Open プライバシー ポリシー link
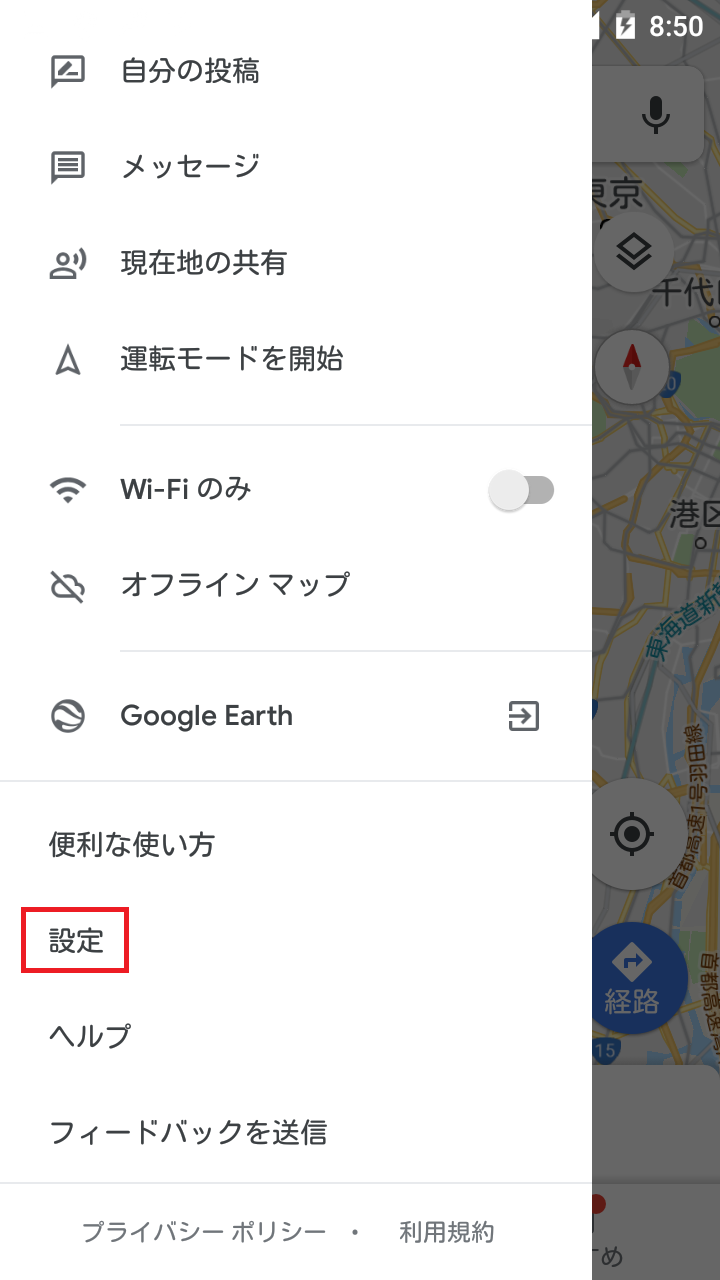The width and height of the screenshot is (720, 1280). (x=201, y=1233)
